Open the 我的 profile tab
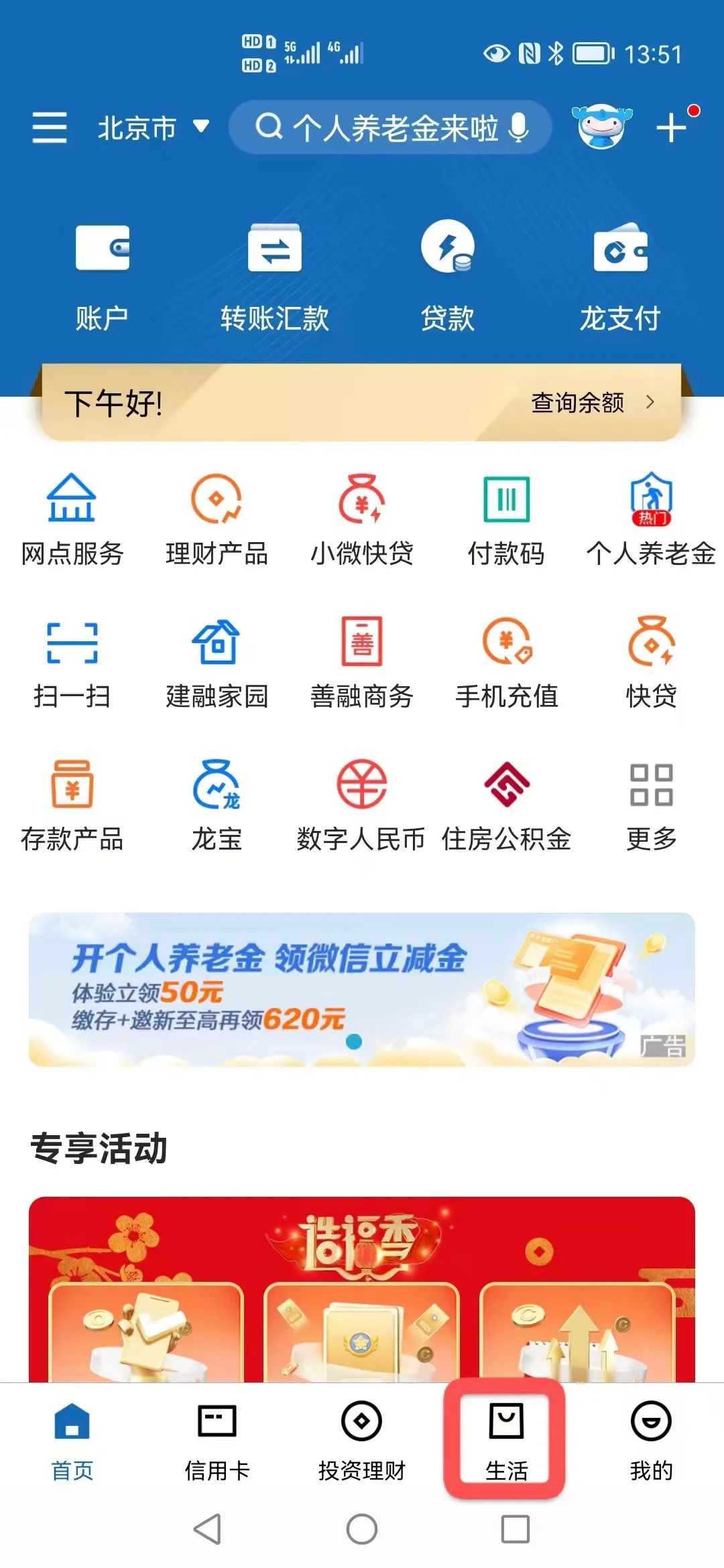Screen dimensions: 724x1568 click(x=651, y=1441)
